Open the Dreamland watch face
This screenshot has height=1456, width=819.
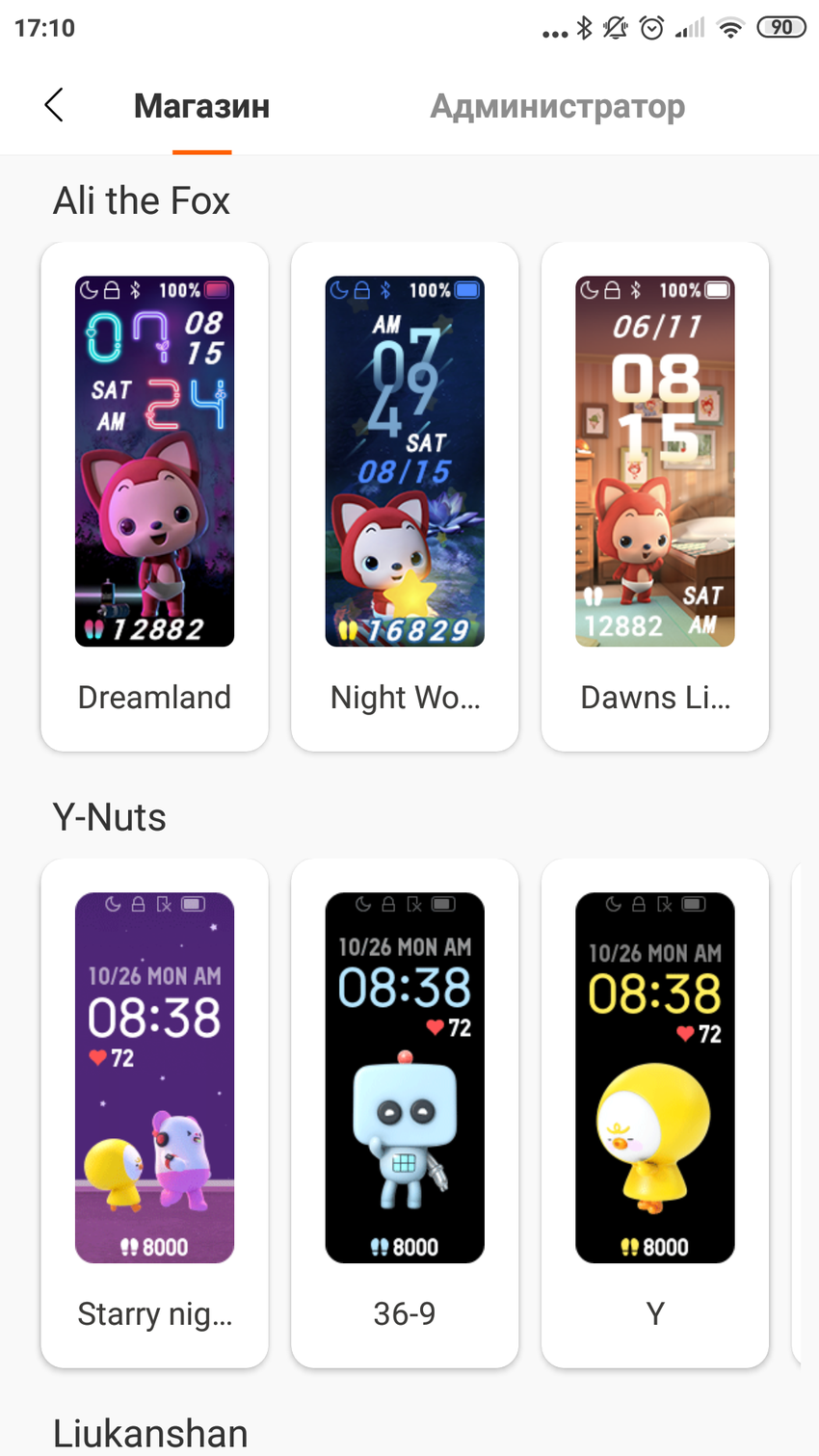(x=154, y=496)
